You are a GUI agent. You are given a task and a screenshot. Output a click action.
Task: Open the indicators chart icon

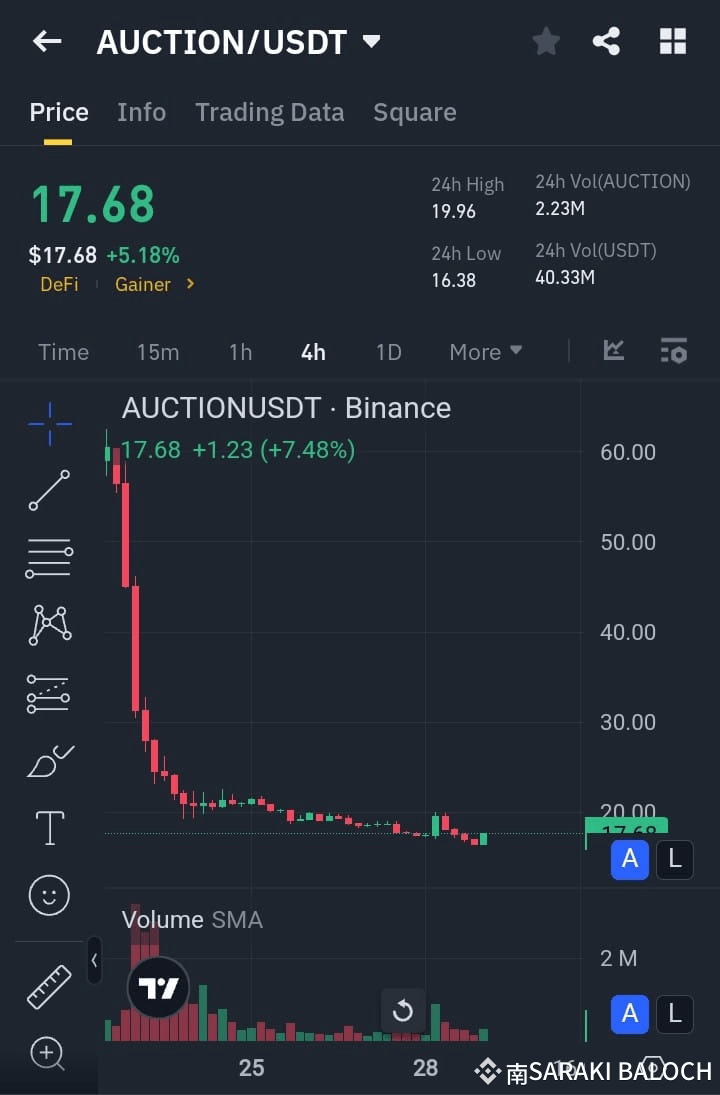pyautogui.click(x=613, y=351)
